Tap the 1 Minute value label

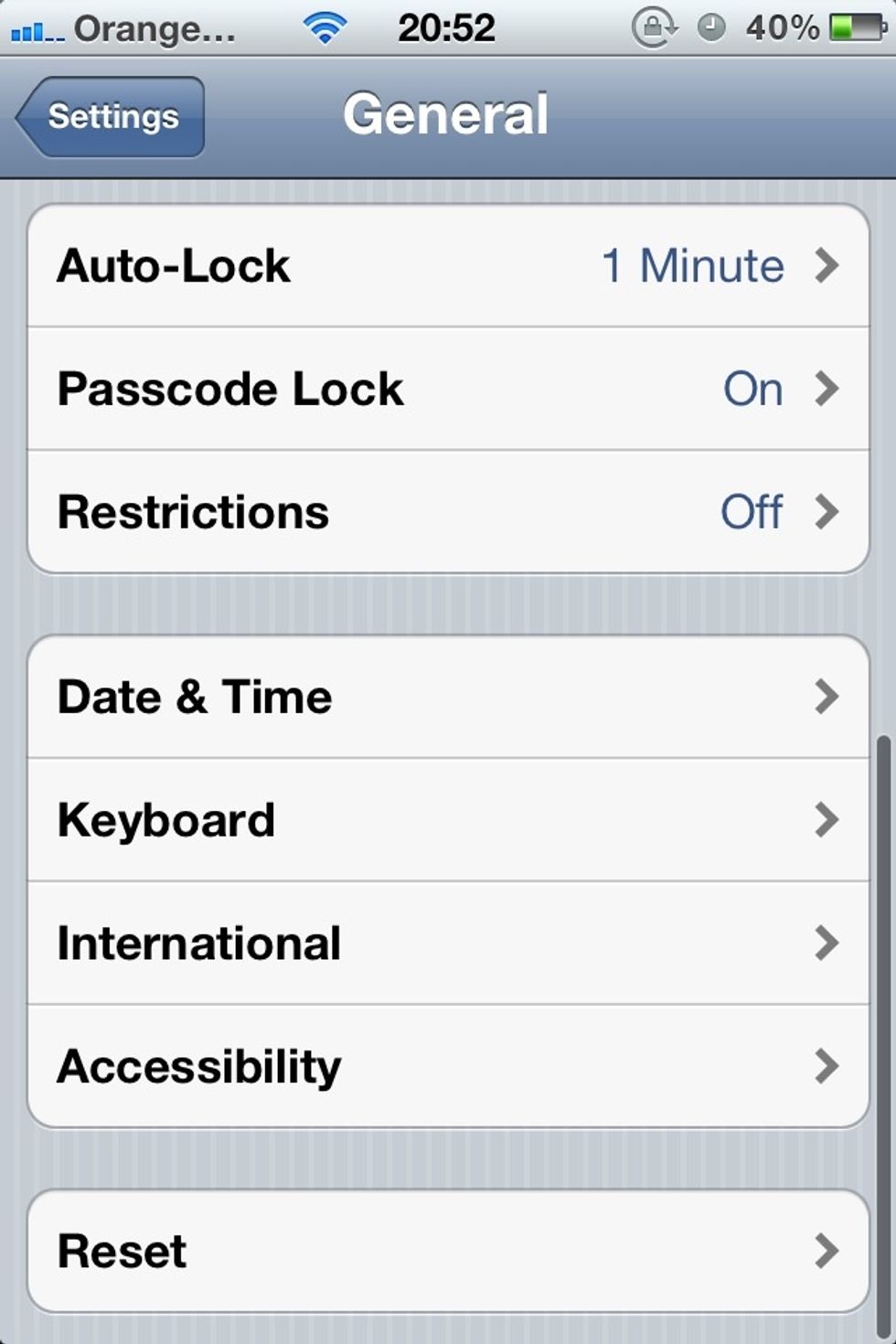[x=693, y=265]
